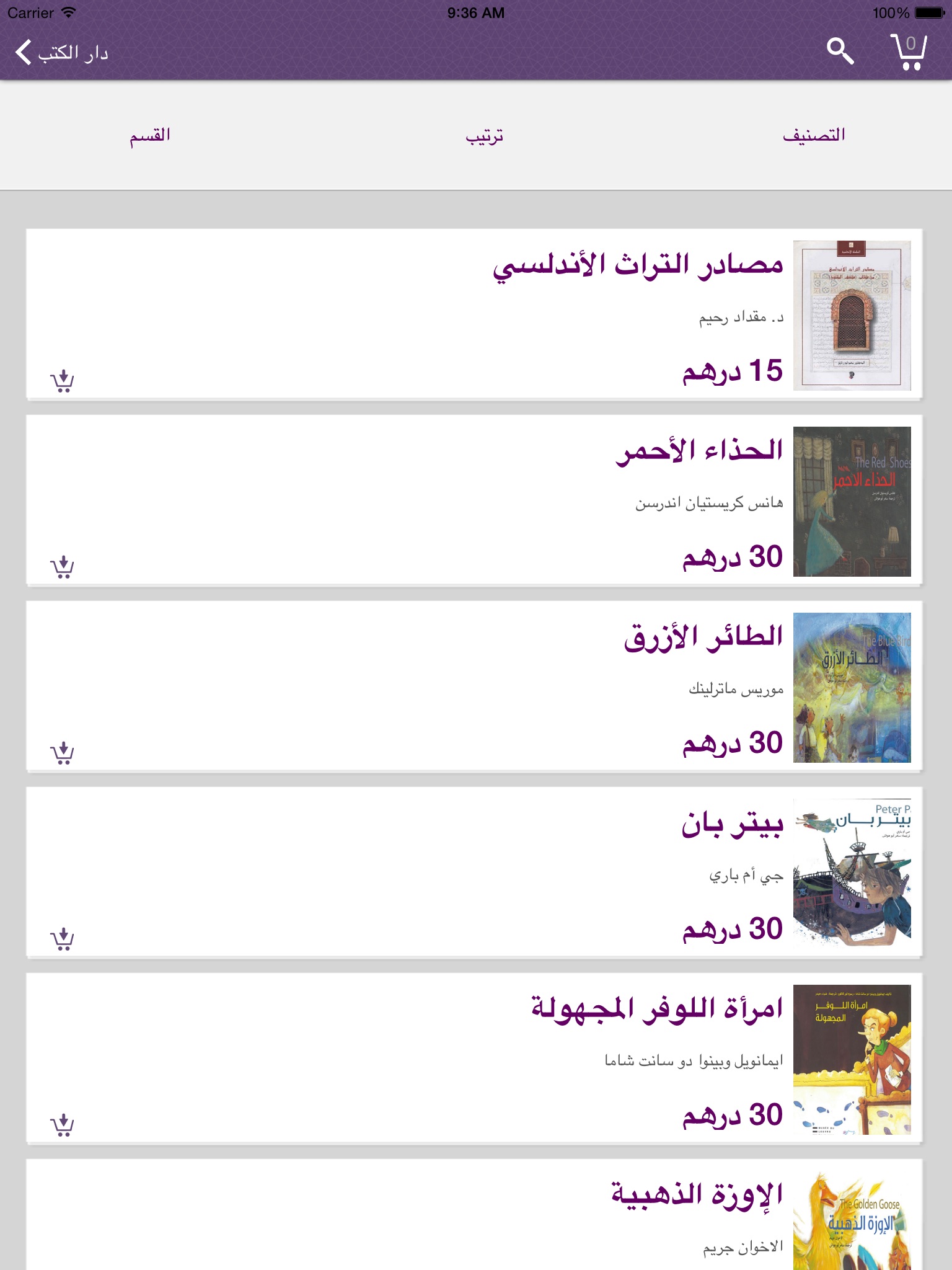Add الحذاء الأحمر to cart
The width and height of the screenshot is (952, 1270).
[62, 567]
